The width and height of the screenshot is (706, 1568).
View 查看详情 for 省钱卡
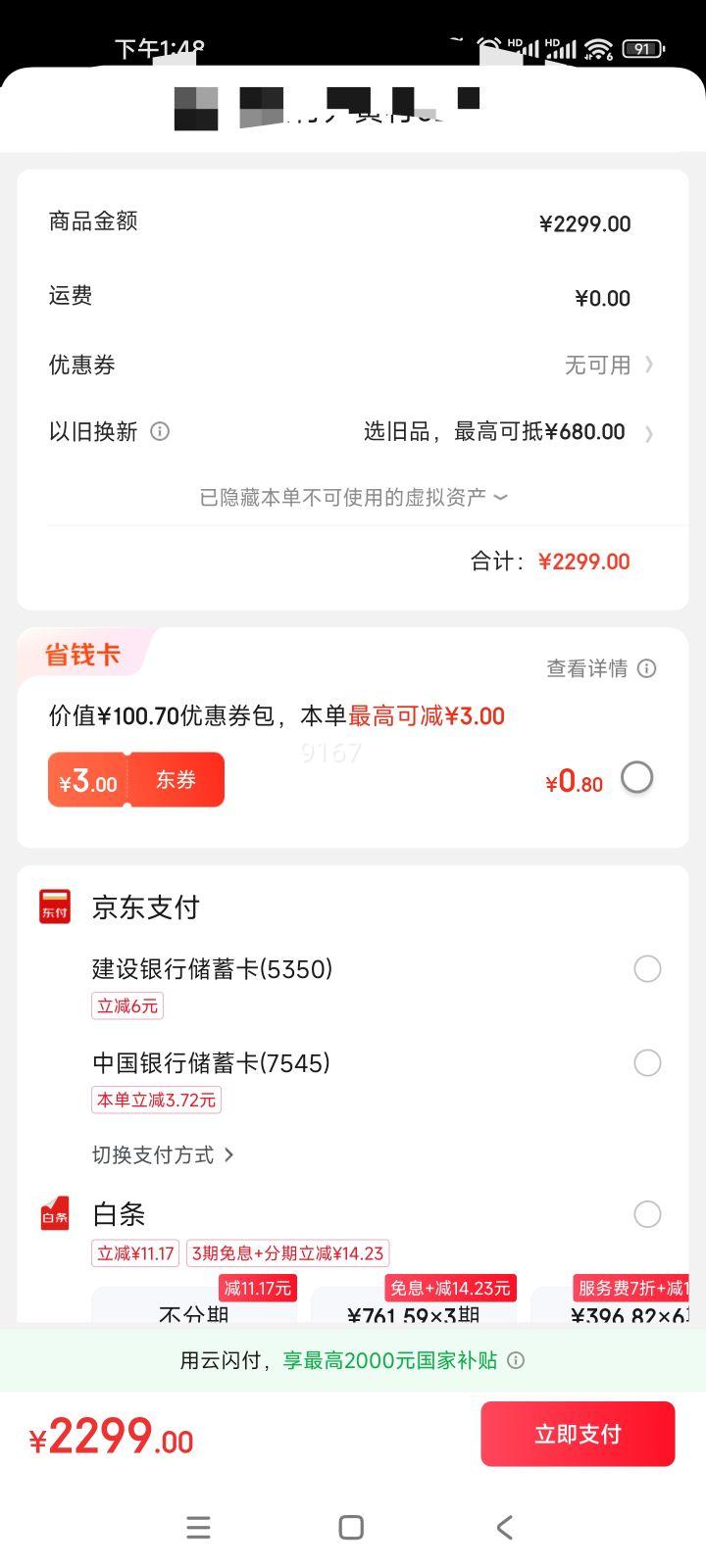(600, 668)
